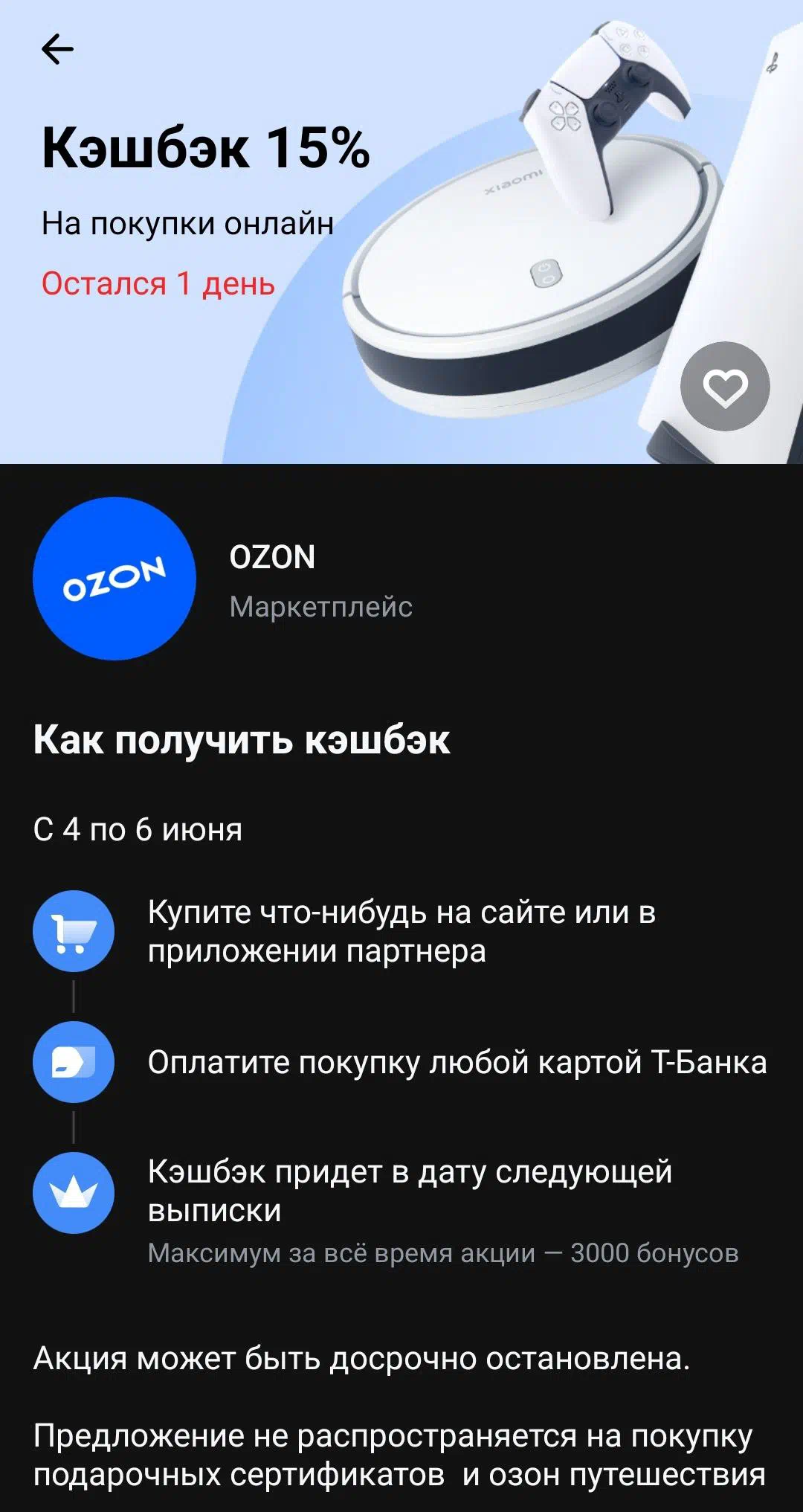Image resolution: width=803 pixels, height=1512 pixels.
Task: Open the OZON marketplace partner row
Action: click(401, 579)
